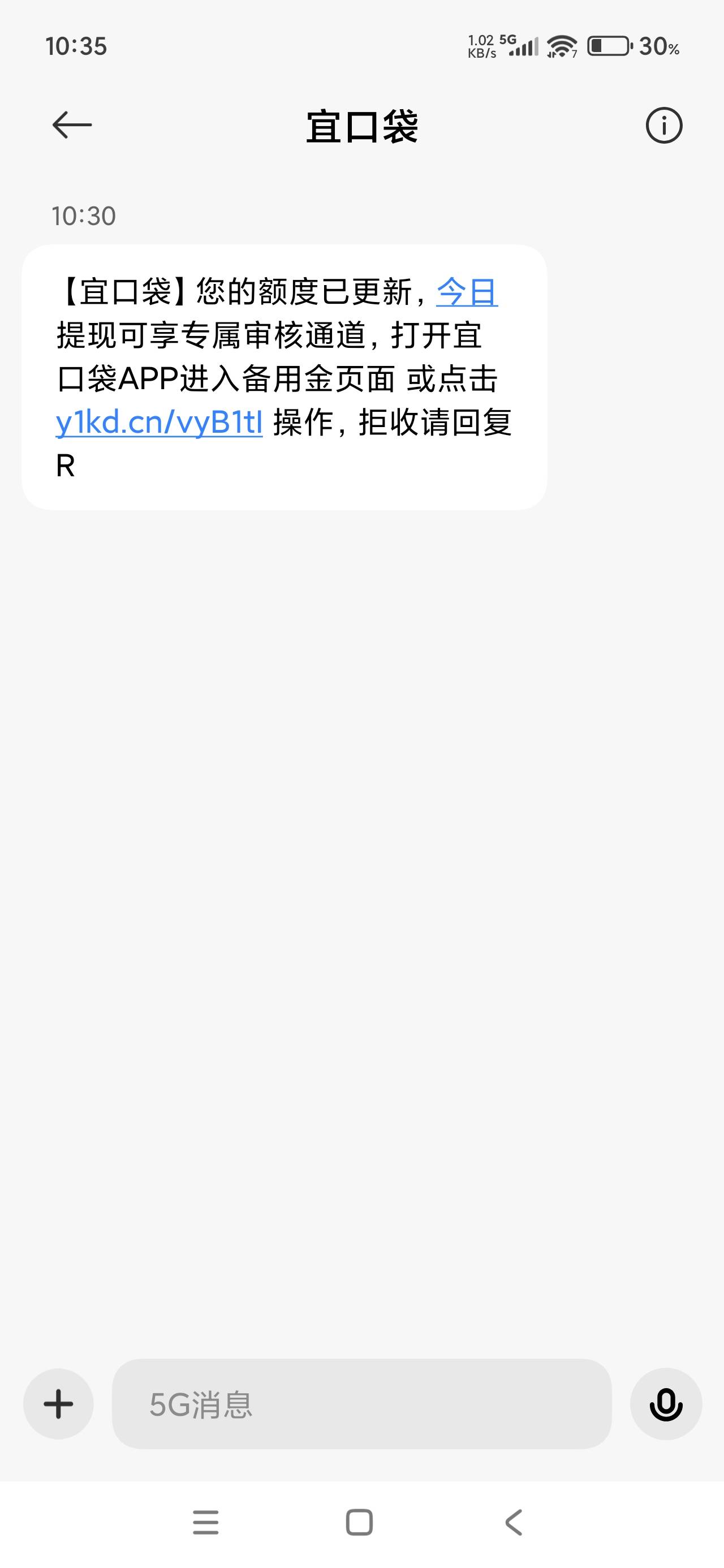Image resolution: width=724 pixels, height=1568 pixels.
Task: Focus the 5G消息 text field
Action: pyautogui.click(x=361, y=1403)
